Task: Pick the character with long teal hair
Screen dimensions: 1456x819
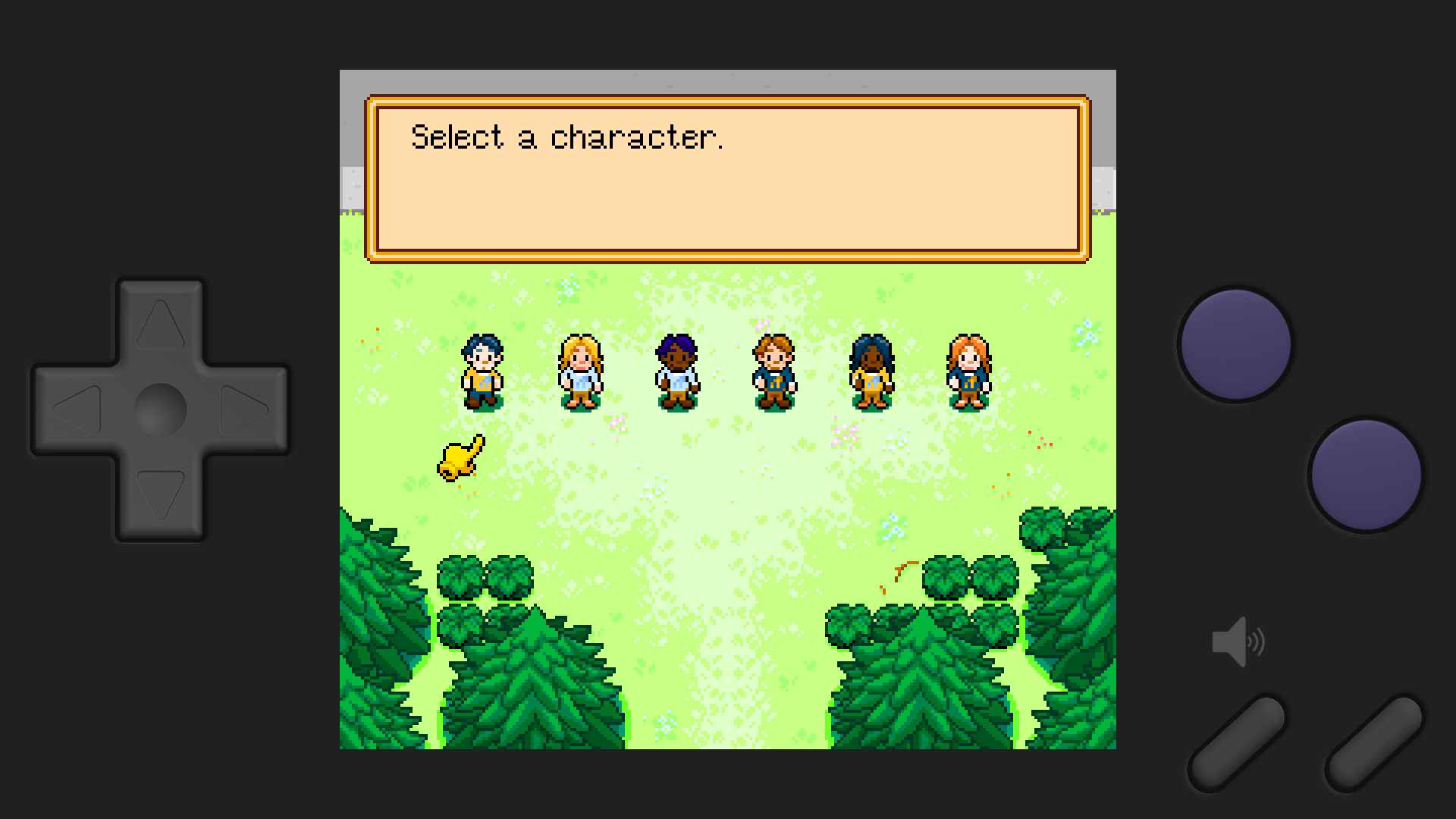Action: [x=871, y=372]
